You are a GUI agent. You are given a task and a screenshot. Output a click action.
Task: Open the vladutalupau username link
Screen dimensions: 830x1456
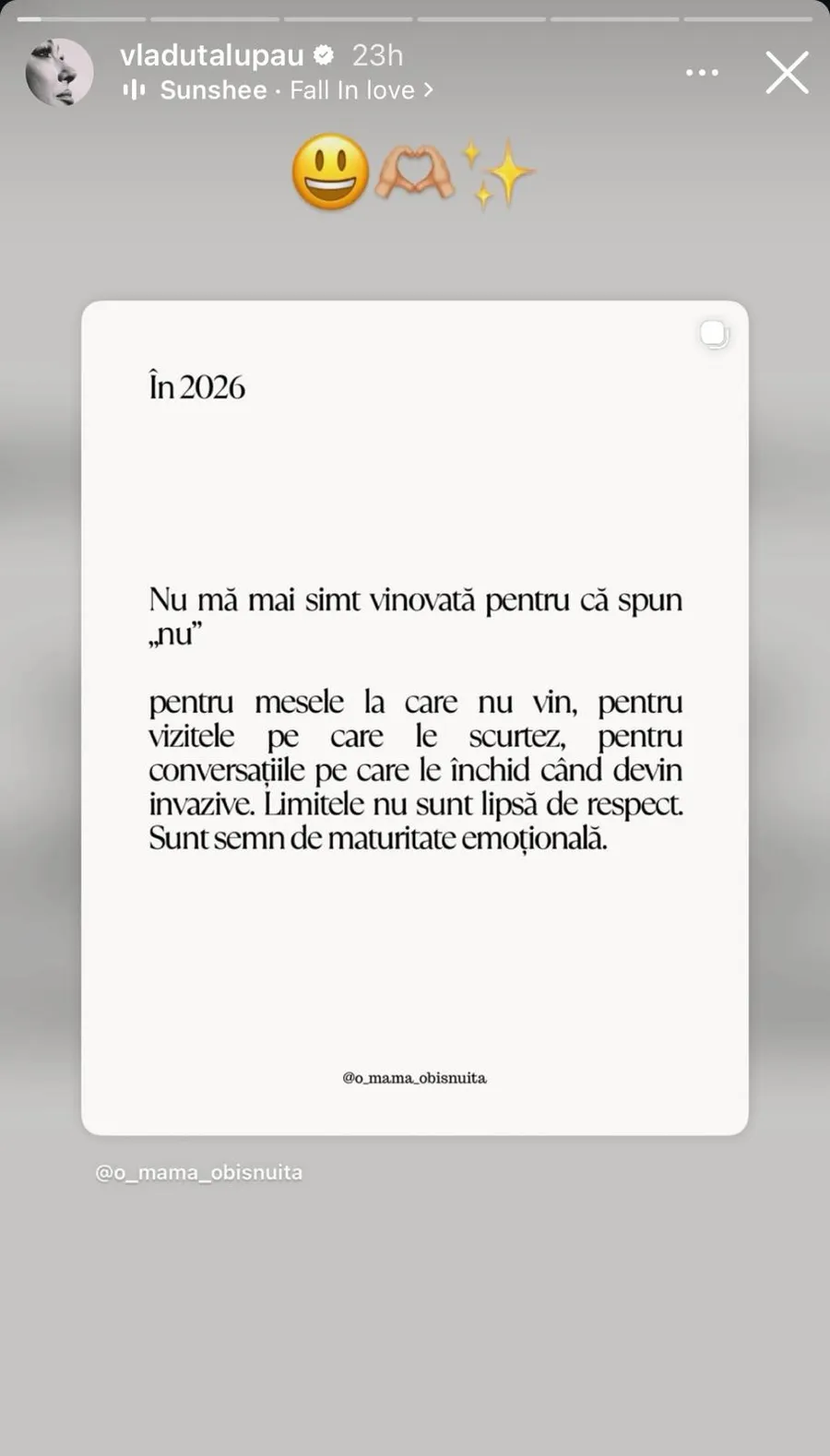tap(211, 55)
